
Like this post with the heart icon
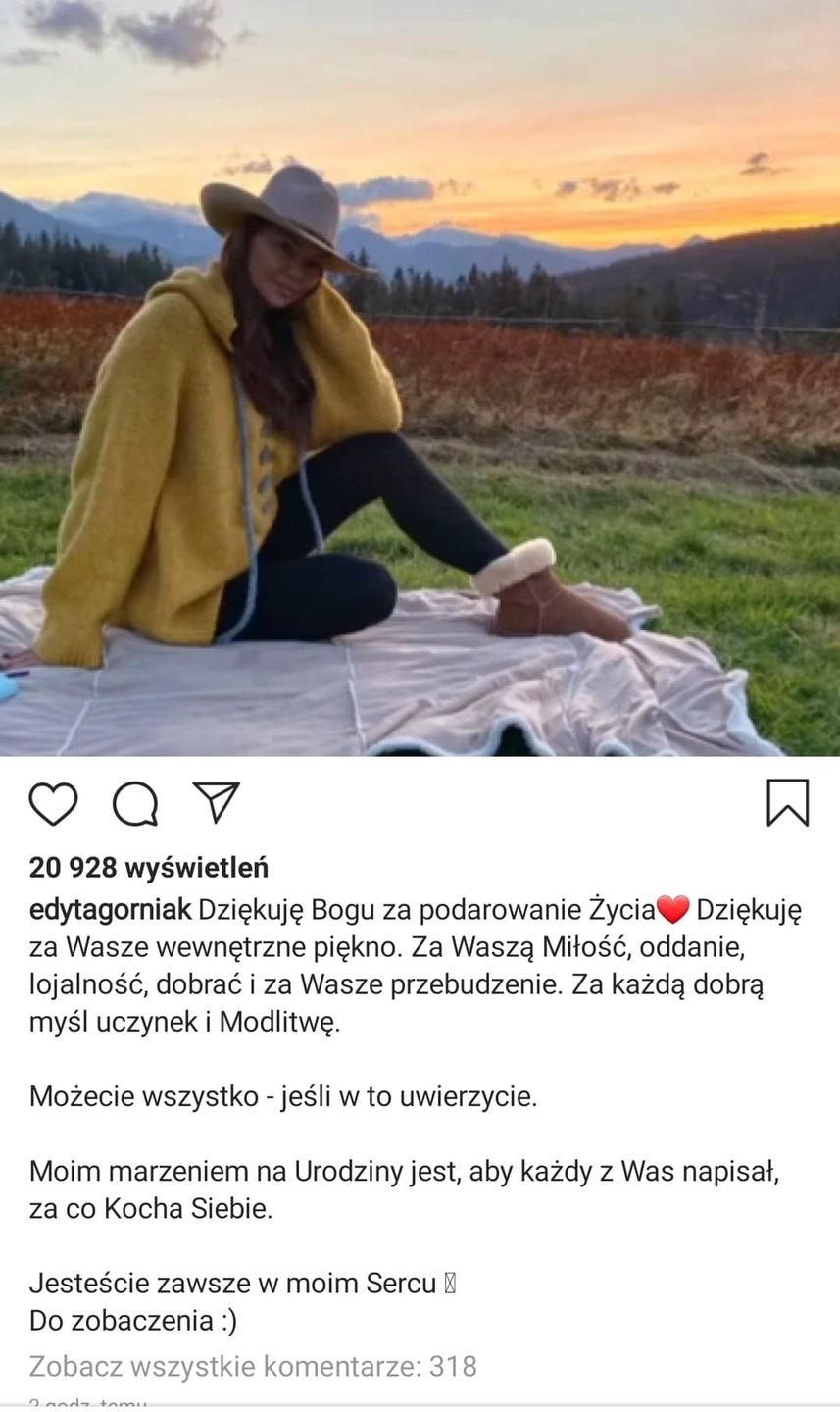53,803
